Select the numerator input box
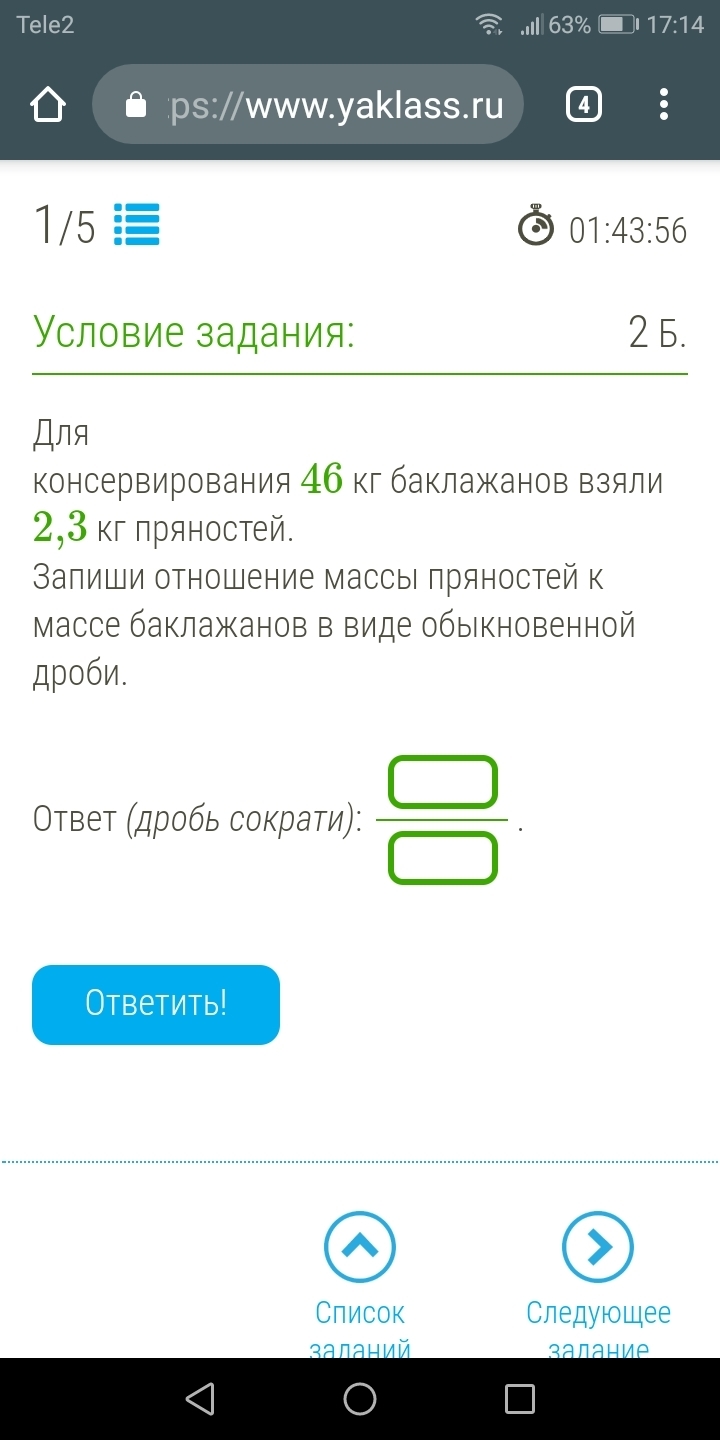Image resolution: width=720 pixels, height=1440 pixels. pos(443,783)
